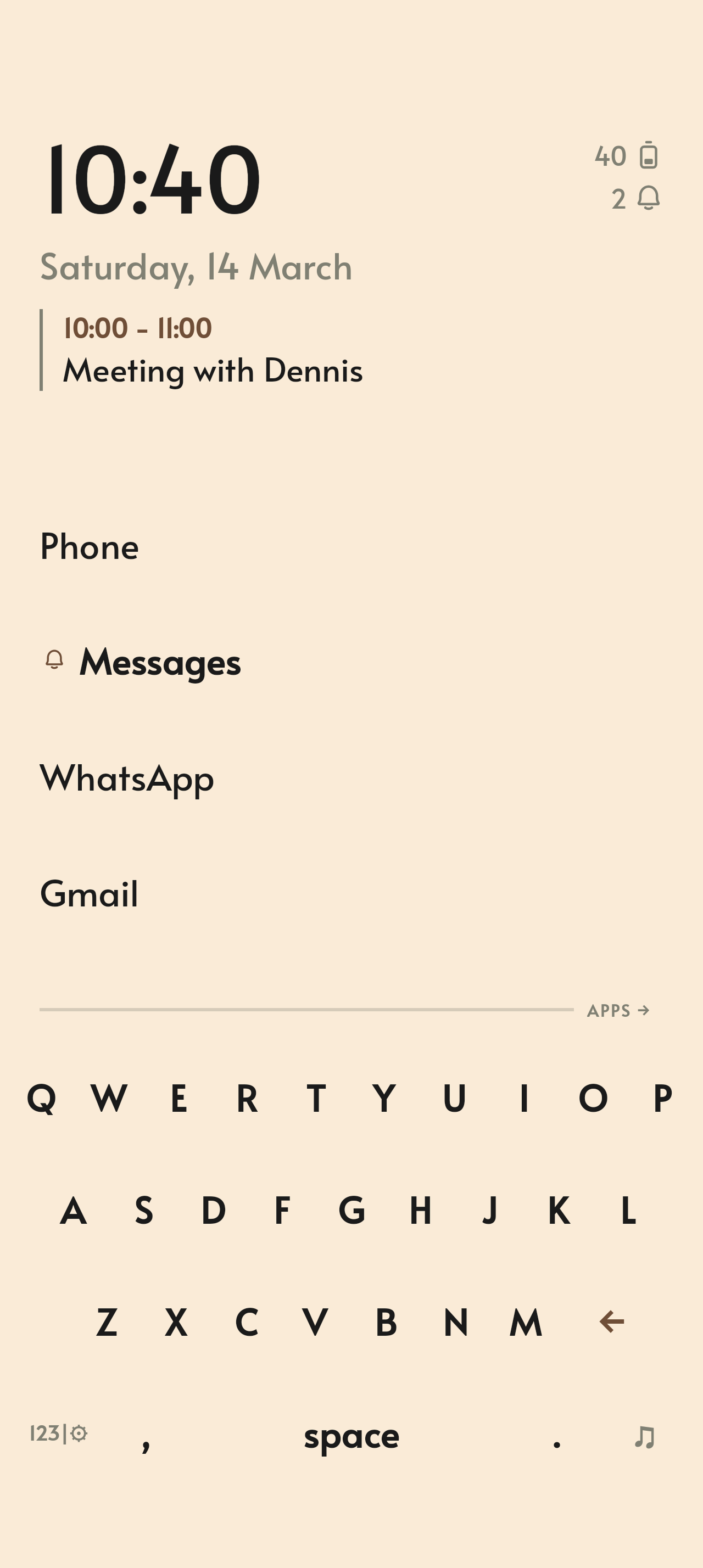Open Messages from the app list
The image size is (703, 1568).
point(159,663)
